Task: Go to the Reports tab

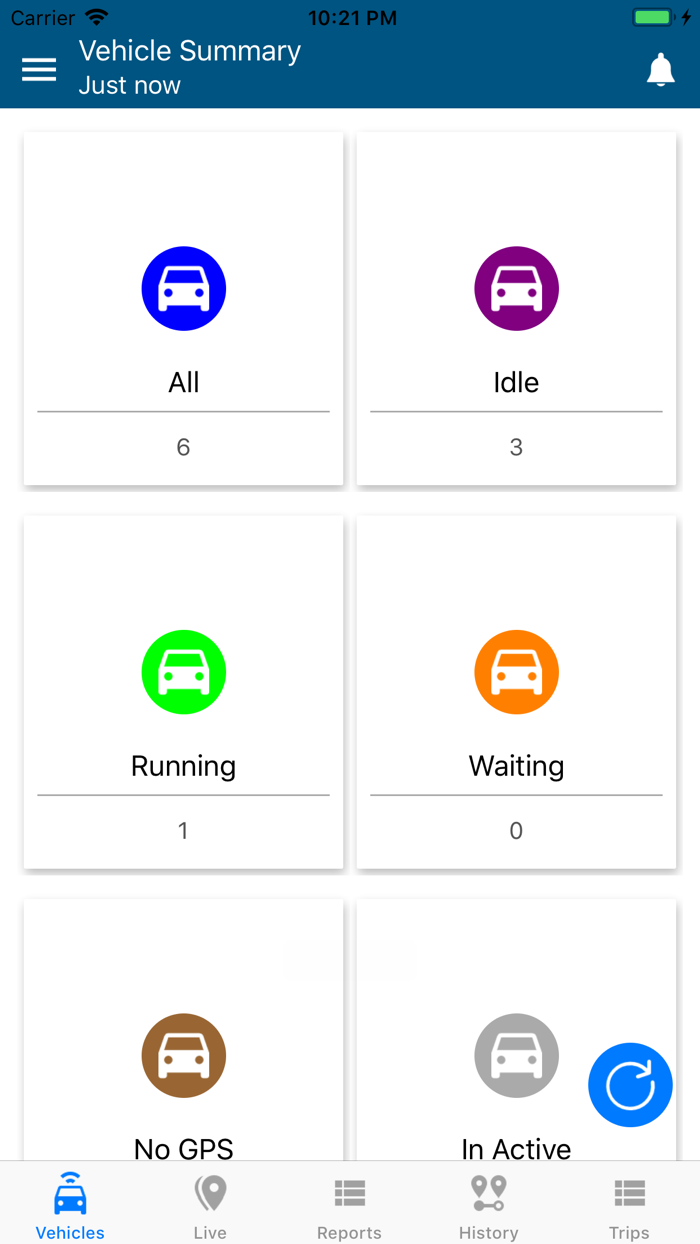Action: [349, 1205]
